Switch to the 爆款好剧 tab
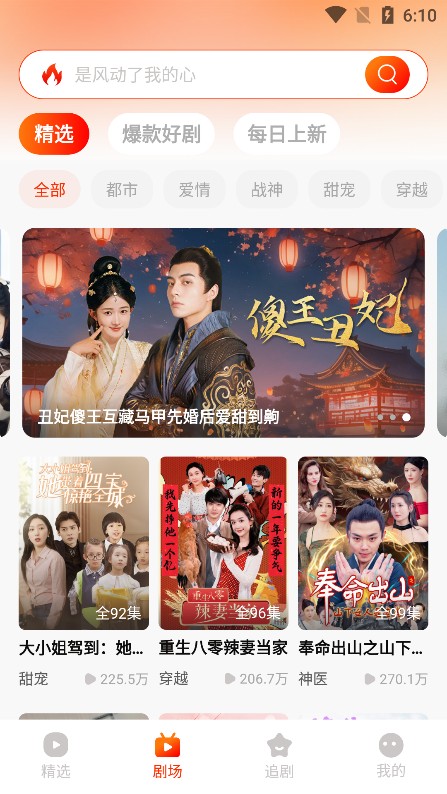This screenshot has width=447, height=794. point(161,134)
